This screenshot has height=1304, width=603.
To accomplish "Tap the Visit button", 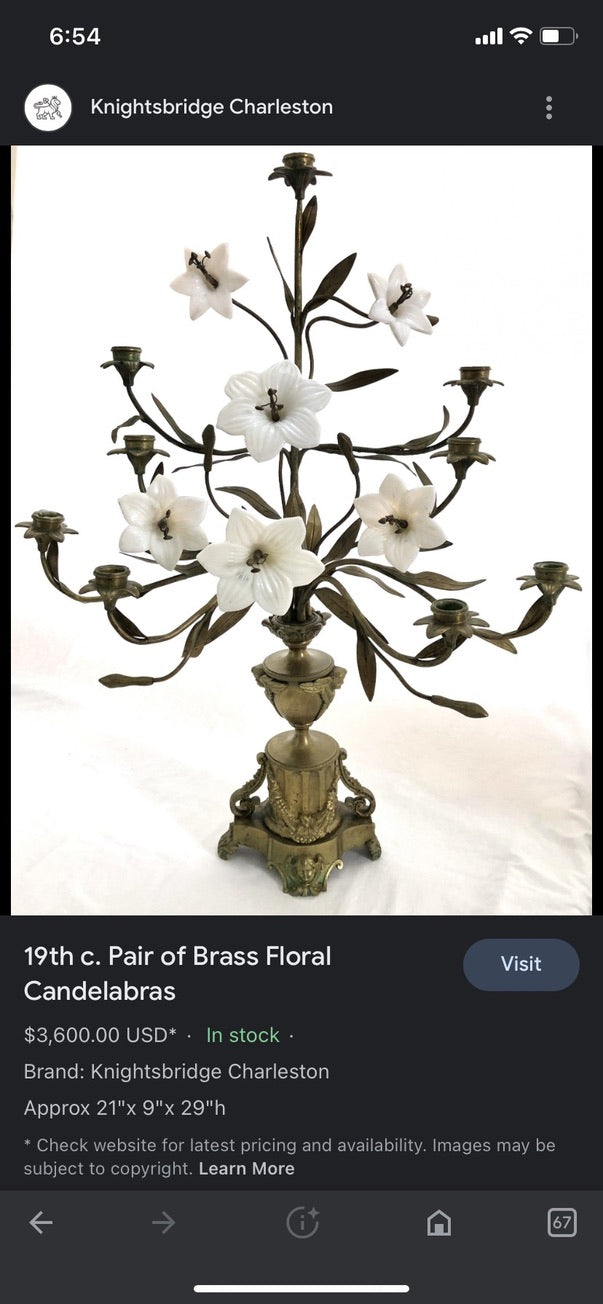I will [x=520, y=964].
